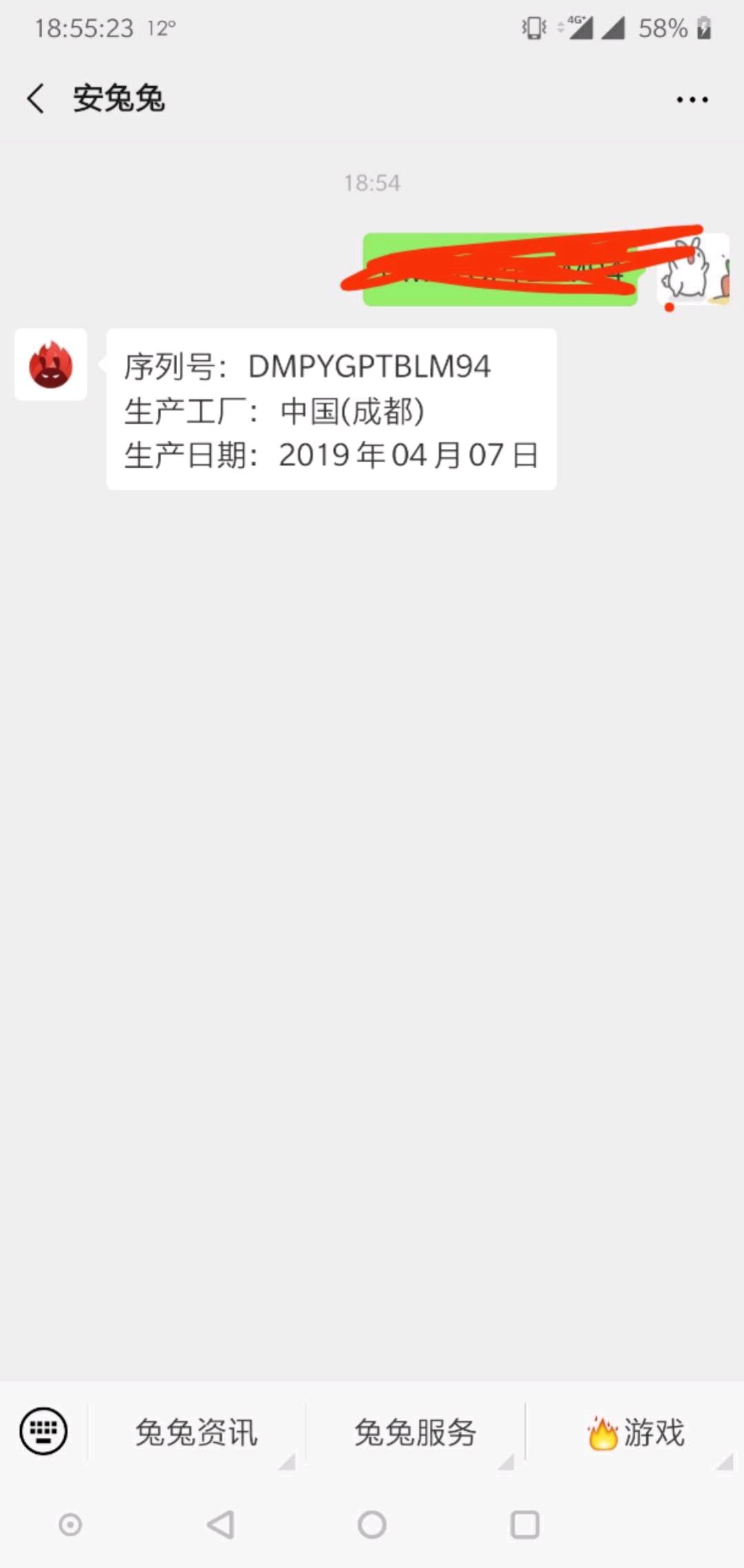Open the three-dot more options menu
744x1568 pixels.
click(692, 100)
